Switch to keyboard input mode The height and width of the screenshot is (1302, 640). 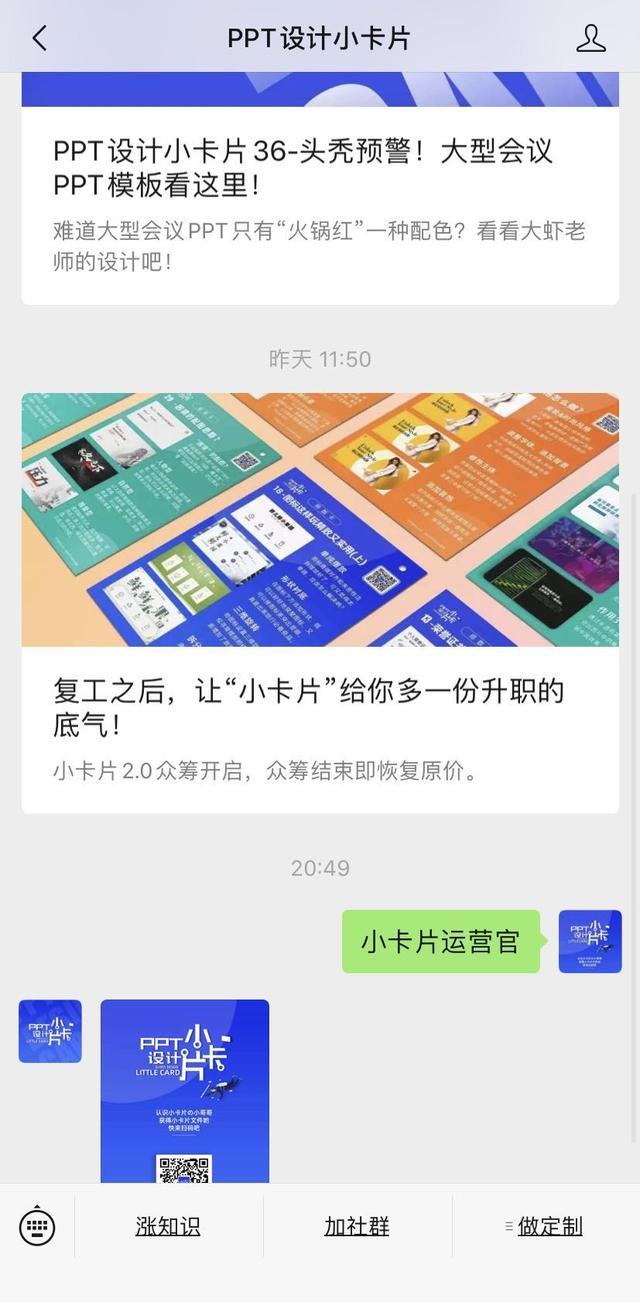[37, 1226]
